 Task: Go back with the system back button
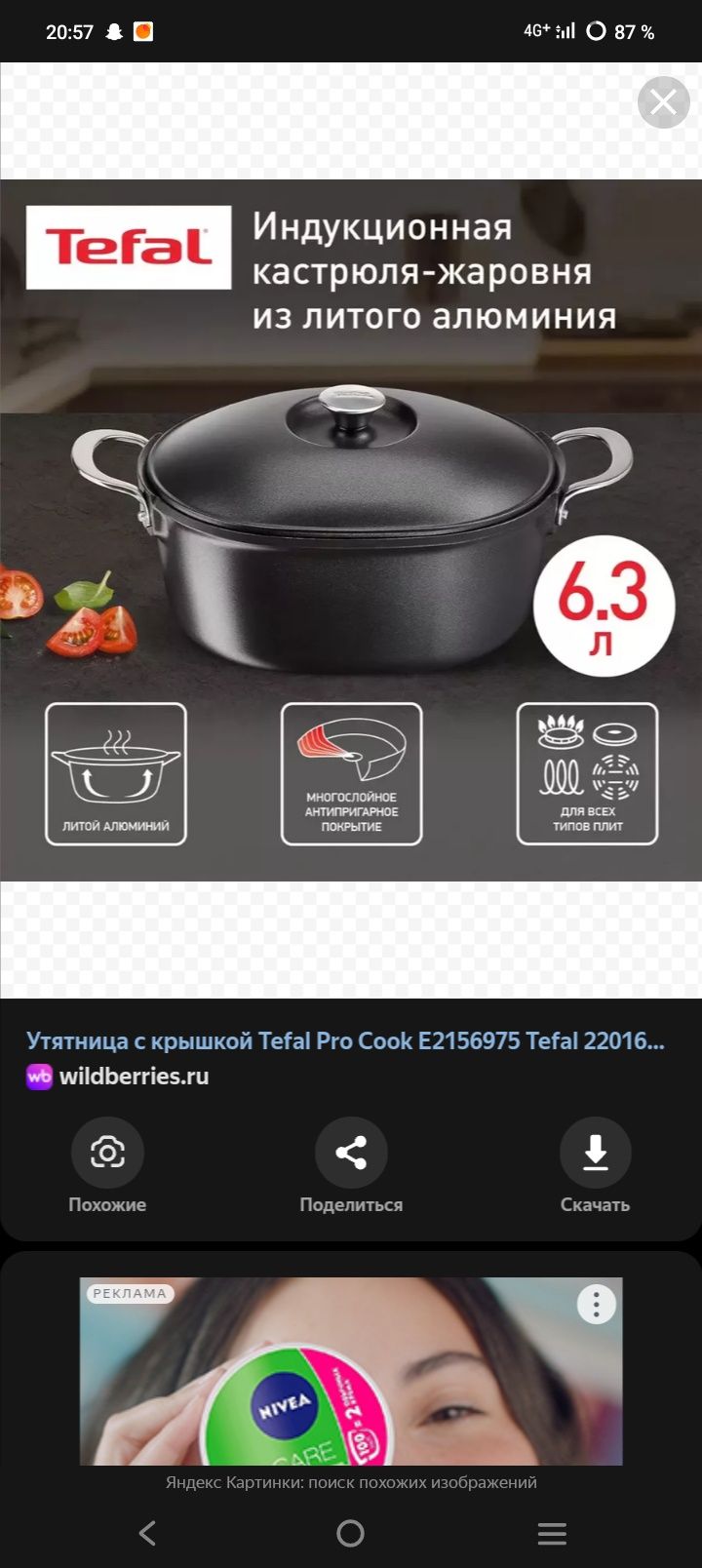147,1533
